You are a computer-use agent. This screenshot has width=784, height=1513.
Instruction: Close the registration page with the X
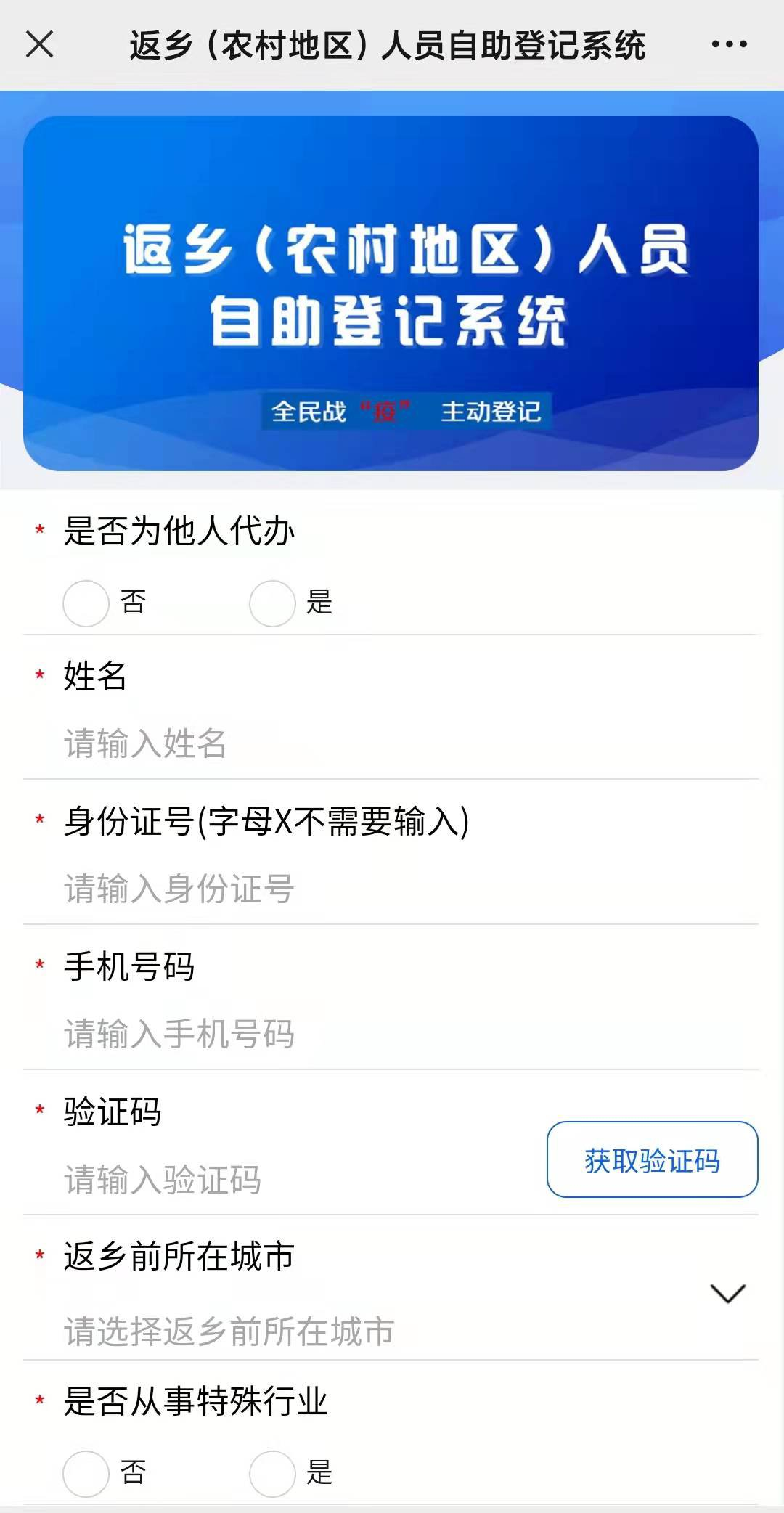(x=40, y=44)
